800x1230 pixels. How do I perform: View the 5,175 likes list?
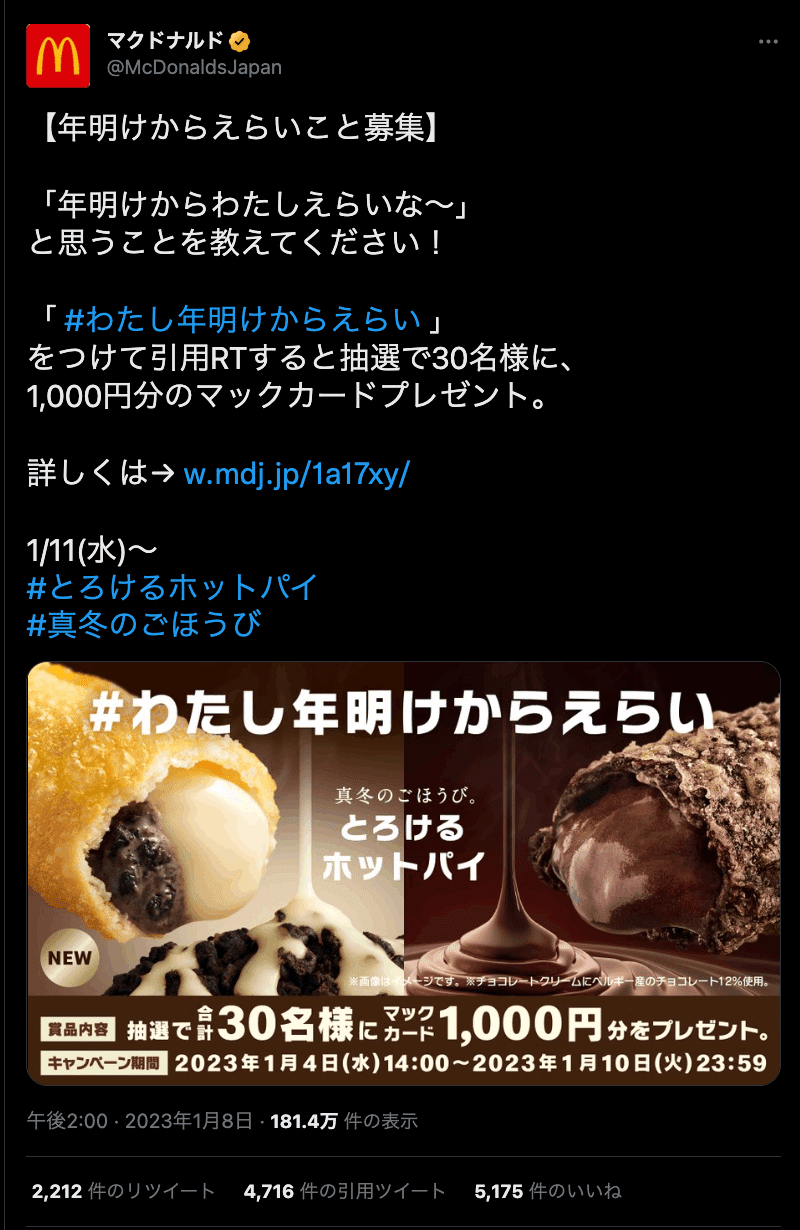pyautogui.click(x=548, y=1191)
